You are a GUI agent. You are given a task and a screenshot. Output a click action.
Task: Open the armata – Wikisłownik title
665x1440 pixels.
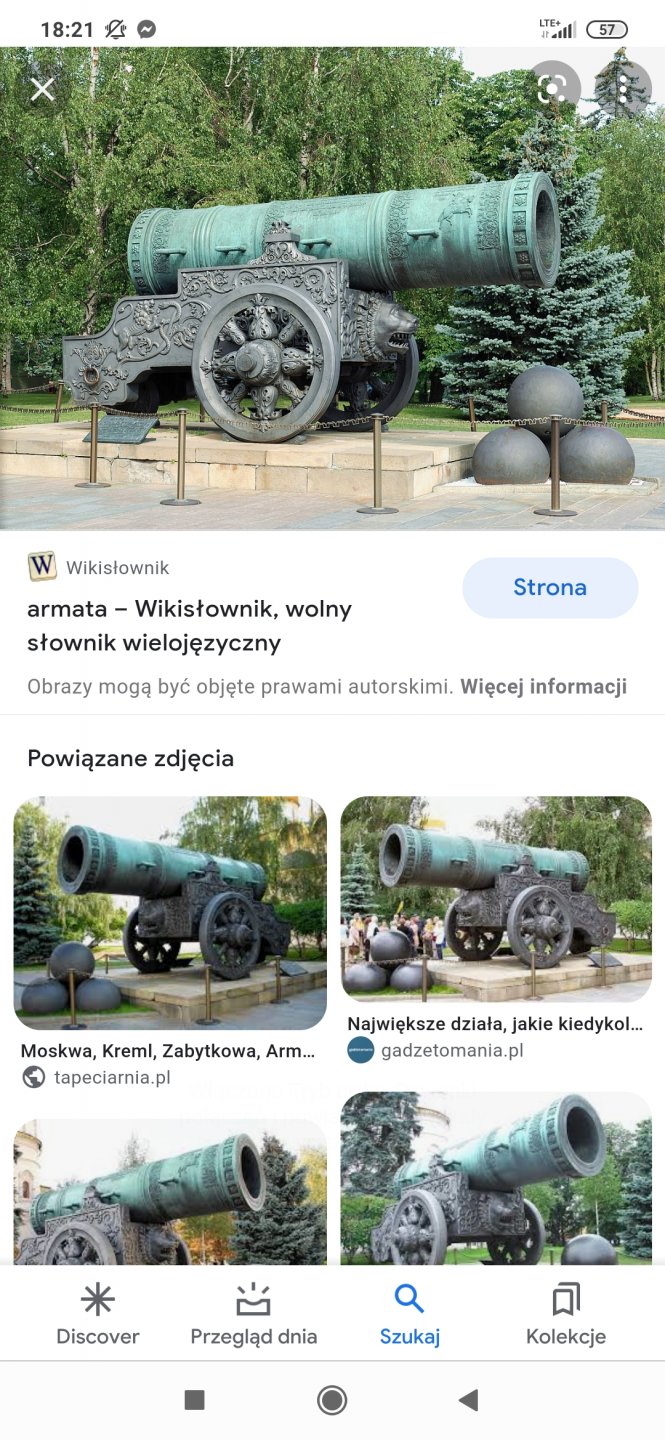[190, 625]
